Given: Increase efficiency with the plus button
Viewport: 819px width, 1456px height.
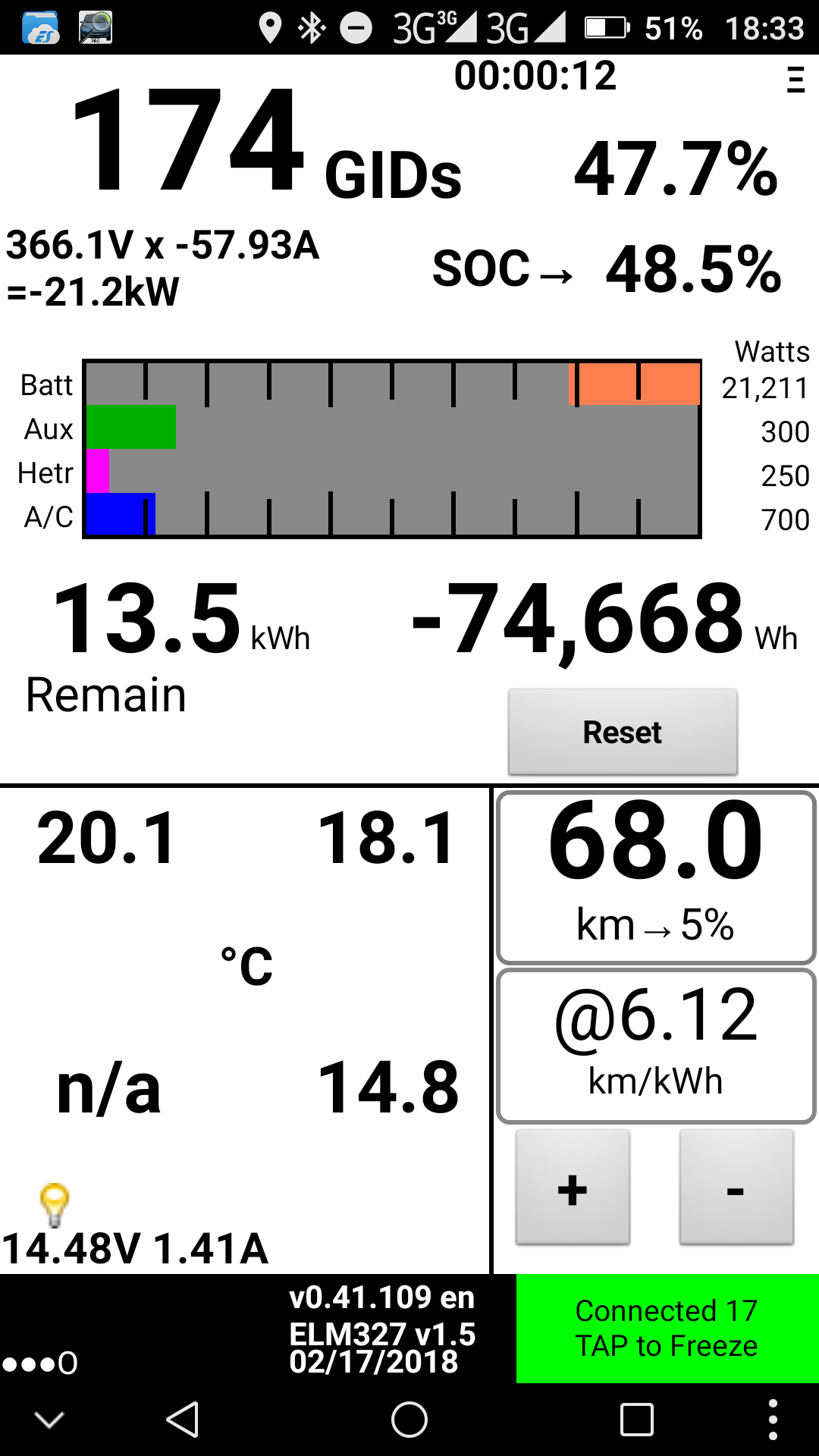Looking at the screenshot, I should [x=573, y=1187].
